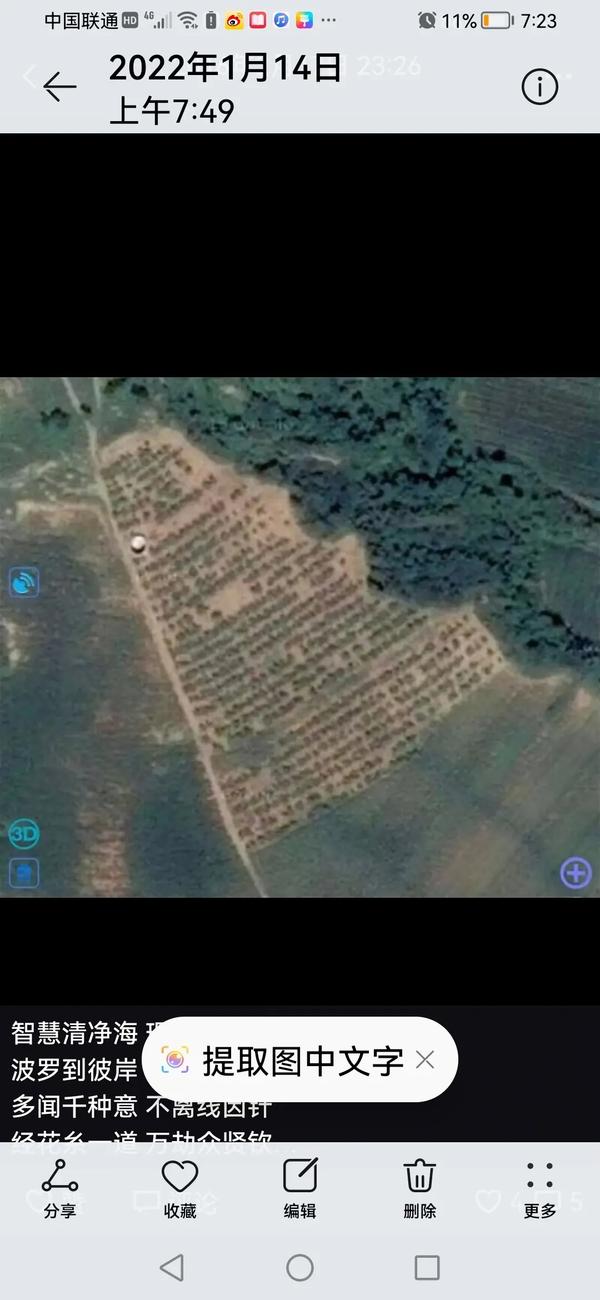Delete this photo with 删除
This screenshot has width=600, height=1300.
420,1188
